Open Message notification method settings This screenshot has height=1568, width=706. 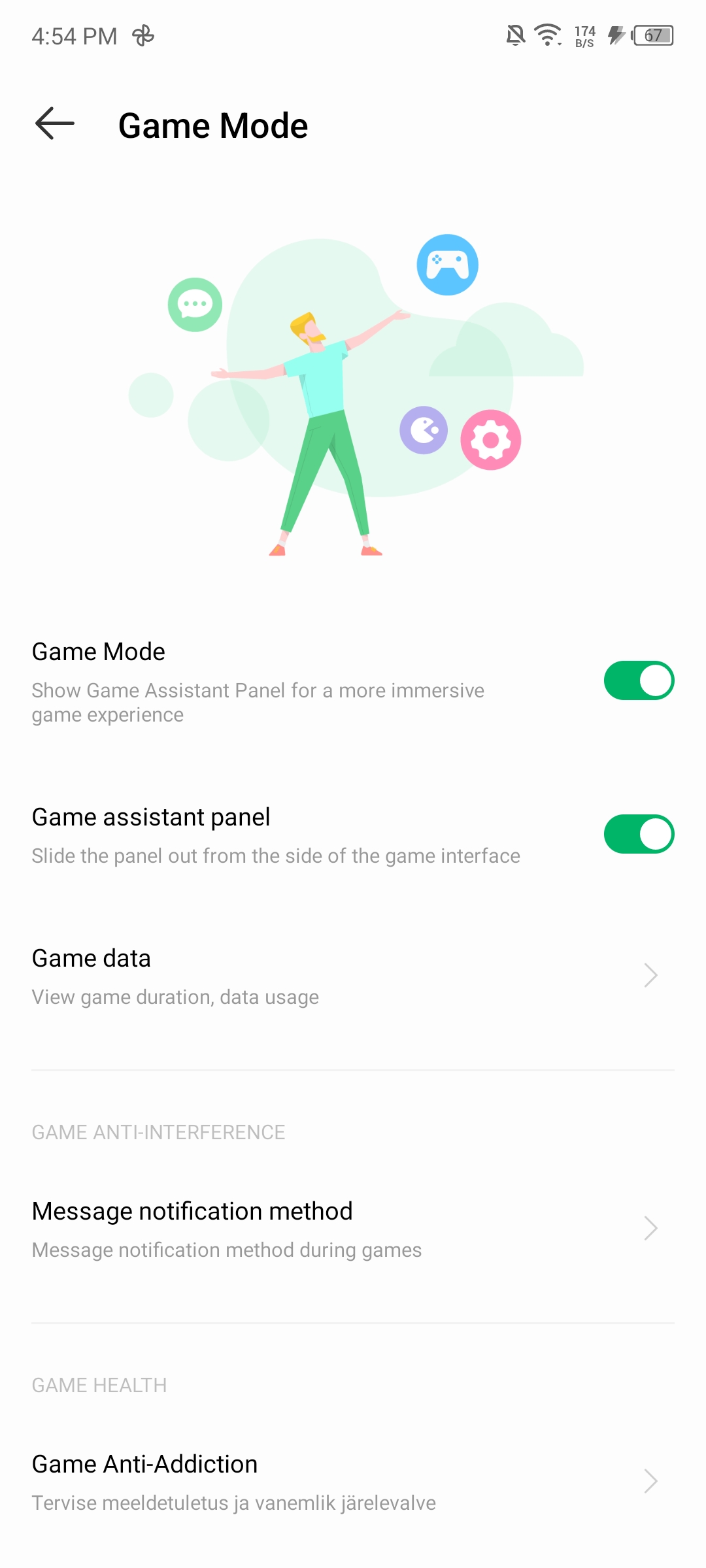click(353, 1229)
